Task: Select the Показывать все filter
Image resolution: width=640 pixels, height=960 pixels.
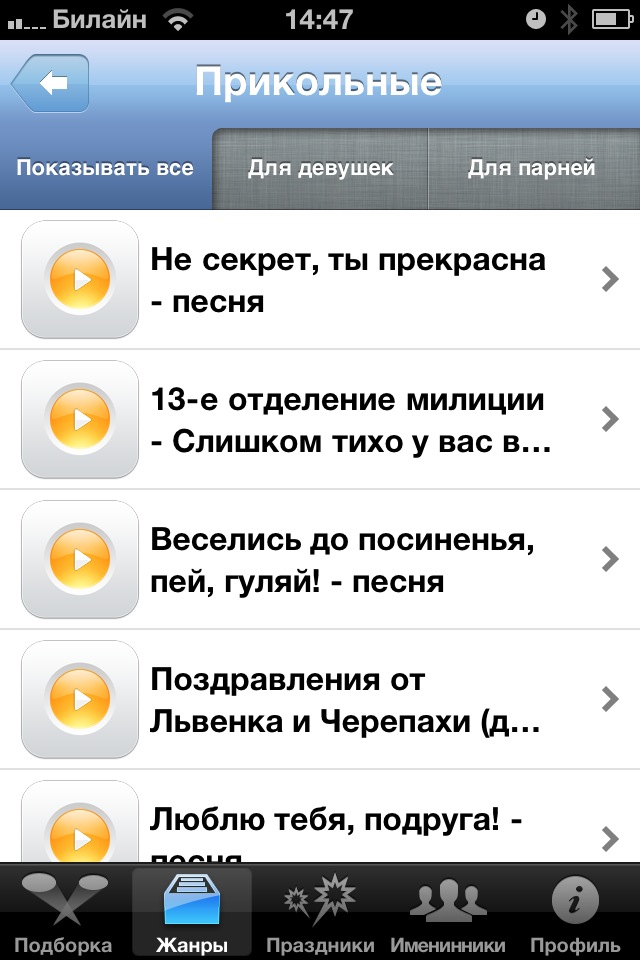Action: coord(105,168)
